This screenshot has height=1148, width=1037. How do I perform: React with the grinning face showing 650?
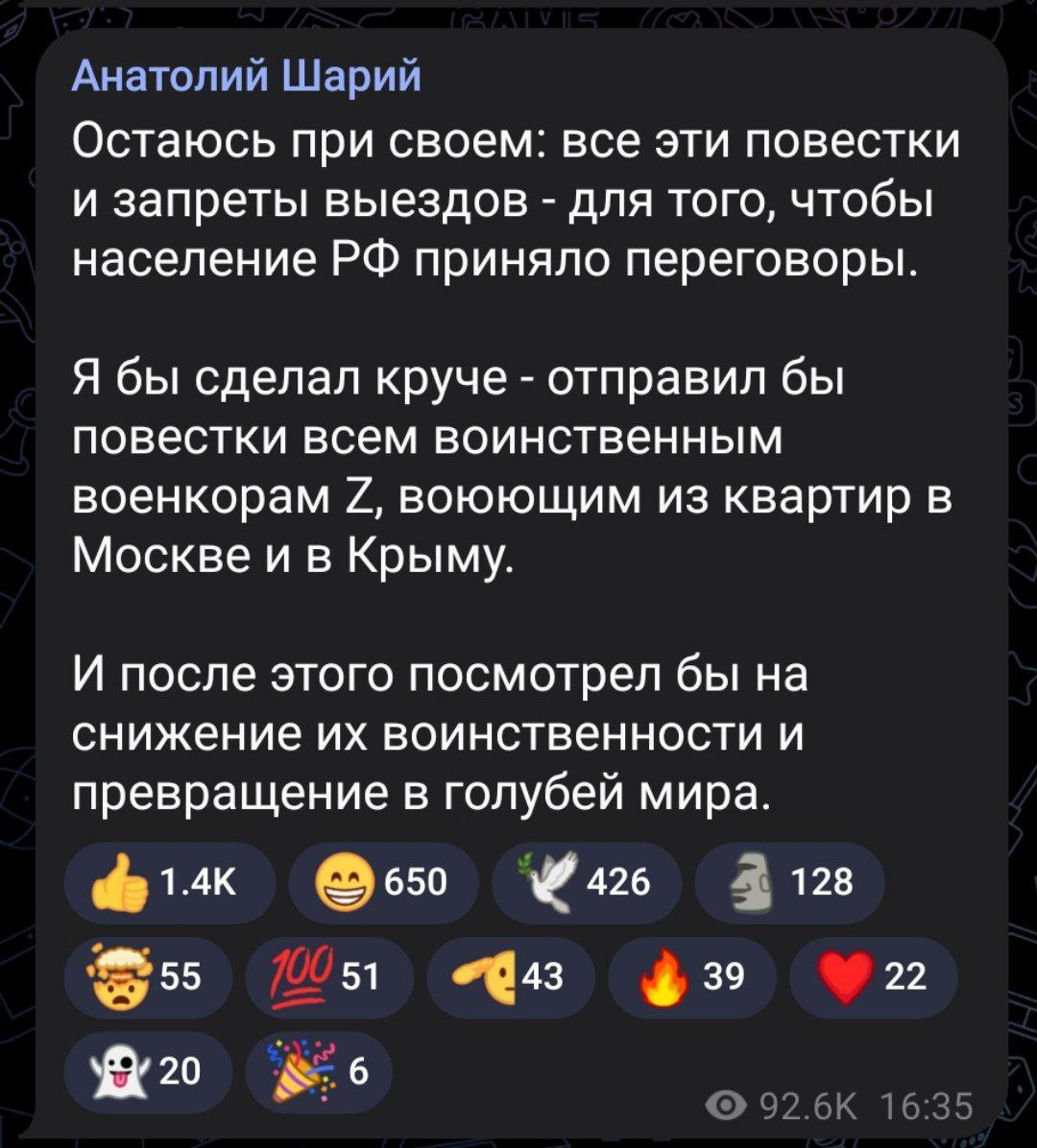pyautogui.click(x=382, y=883)
